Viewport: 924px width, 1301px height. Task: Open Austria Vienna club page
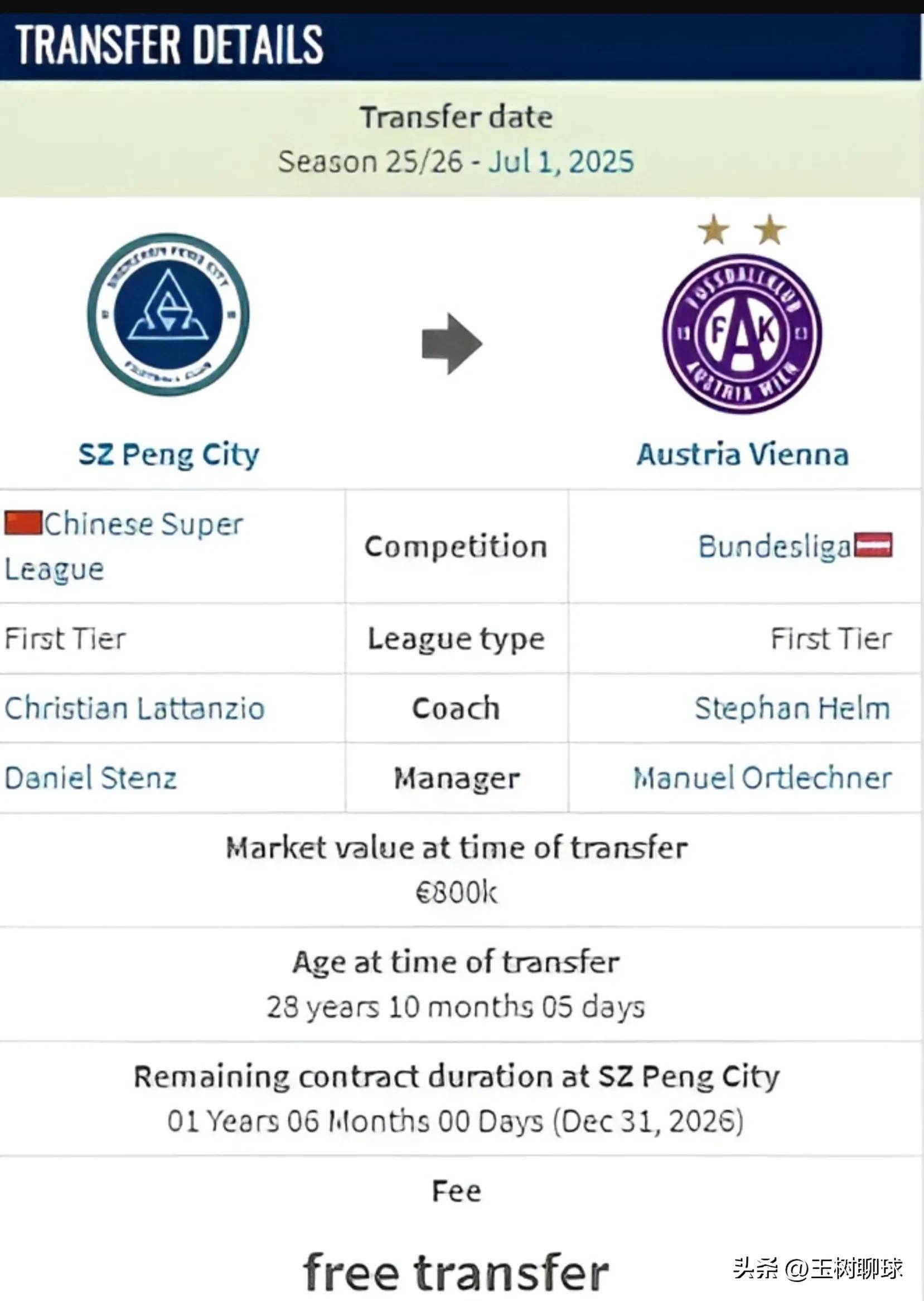742,454
